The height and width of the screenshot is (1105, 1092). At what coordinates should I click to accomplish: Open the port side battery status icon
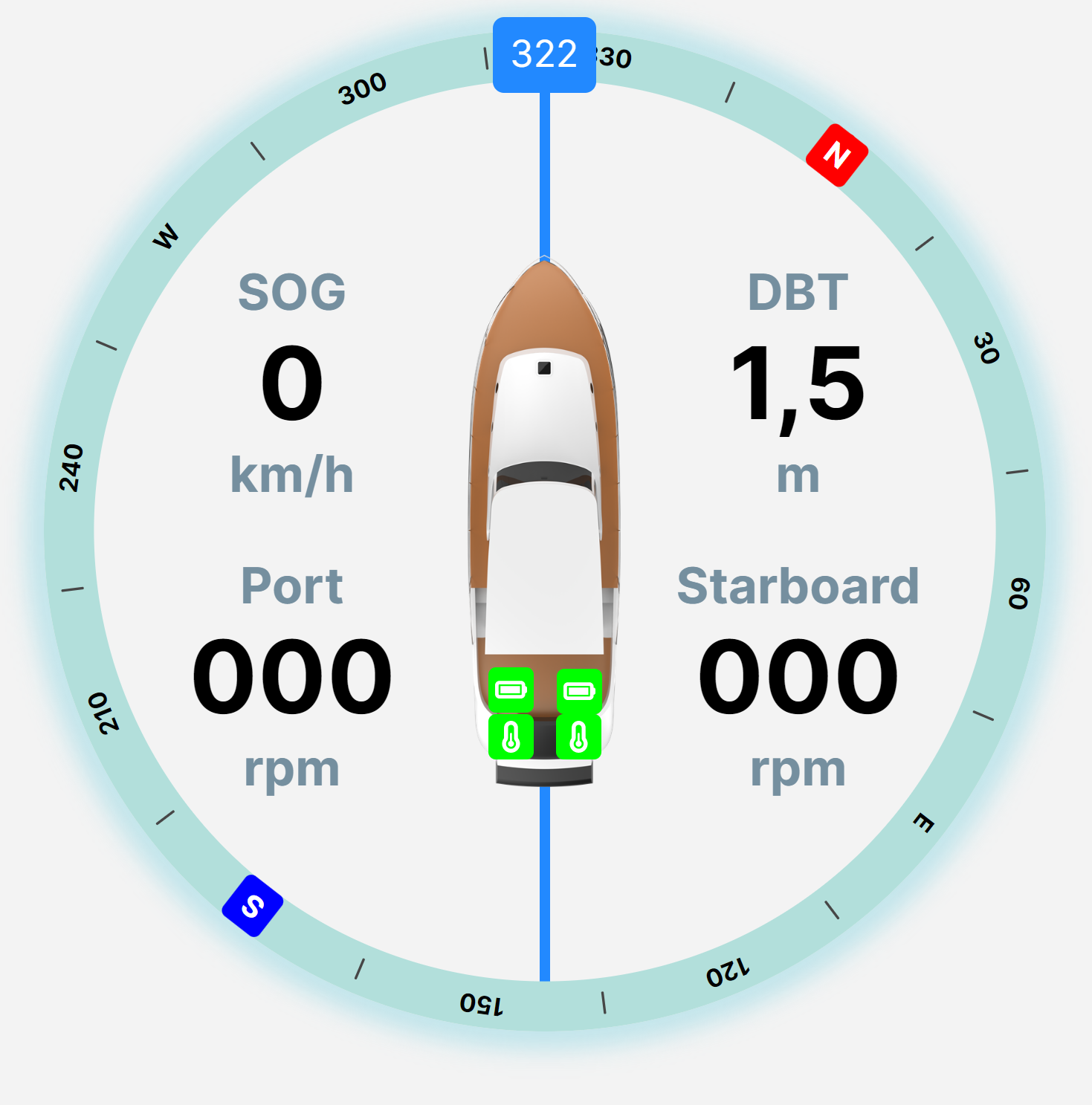coord(511,690)
